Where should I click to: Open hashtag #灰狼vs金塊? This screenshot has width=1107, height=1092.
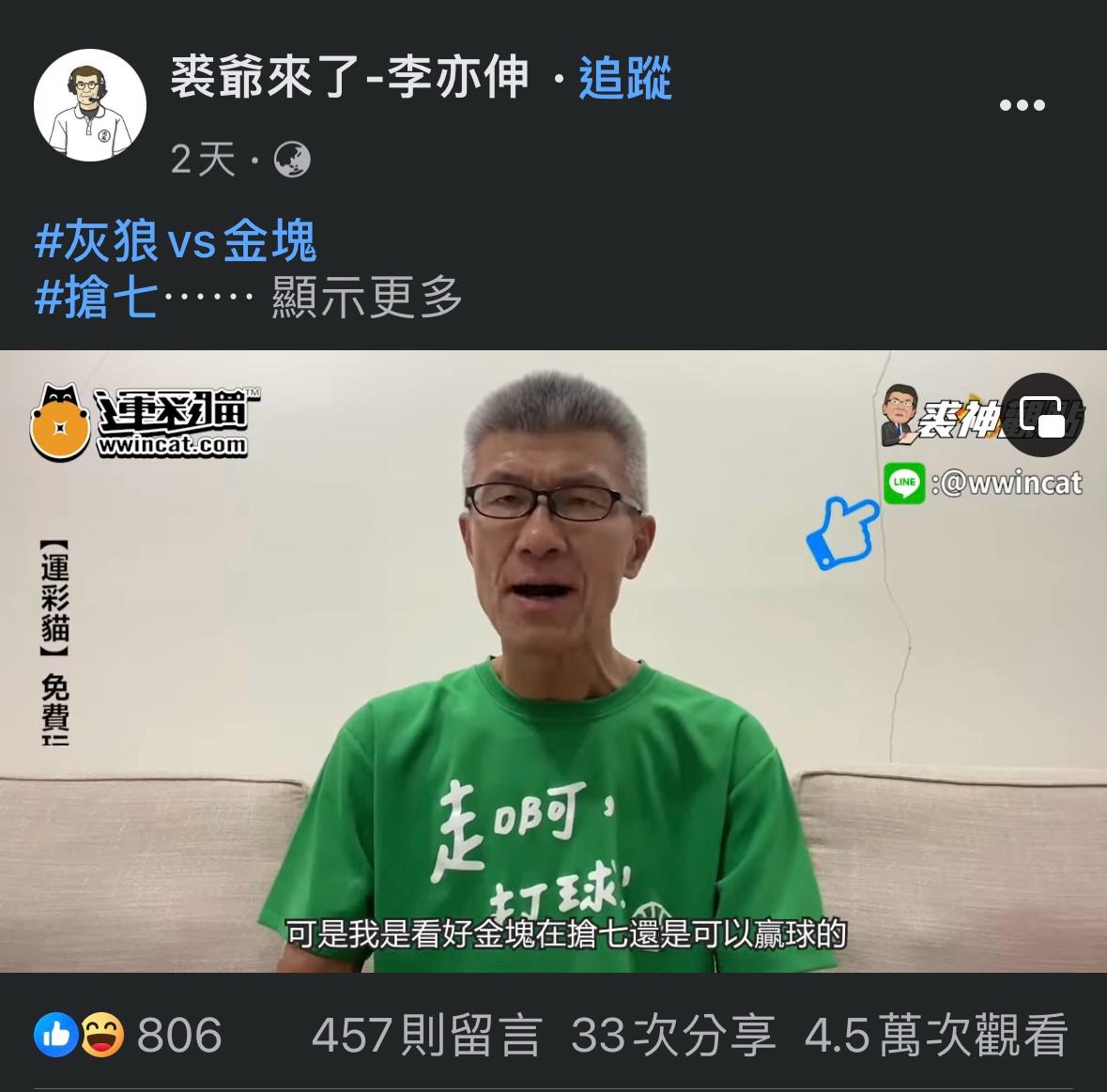click(x=176, y=241)
